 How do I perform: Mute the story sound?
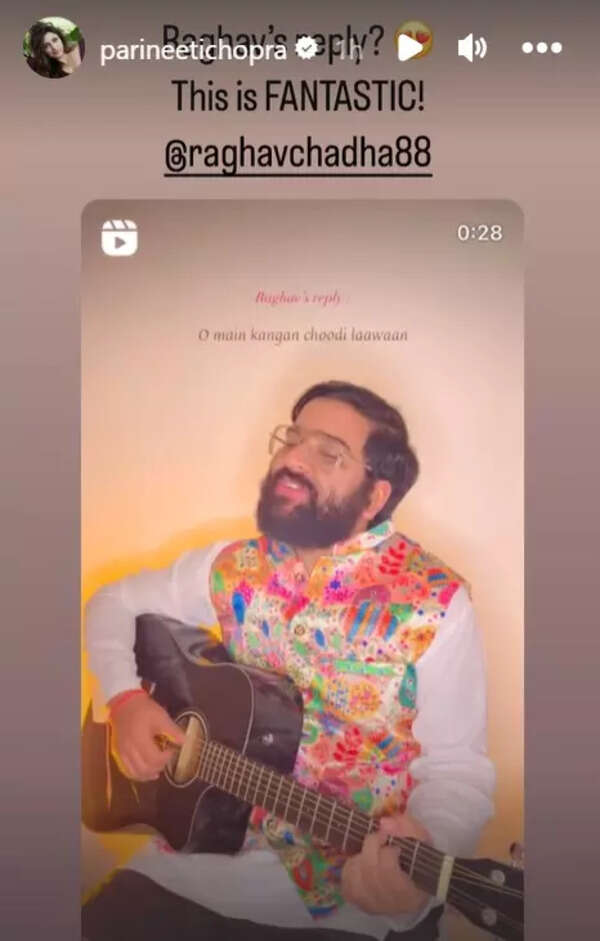tap(471, 47)
